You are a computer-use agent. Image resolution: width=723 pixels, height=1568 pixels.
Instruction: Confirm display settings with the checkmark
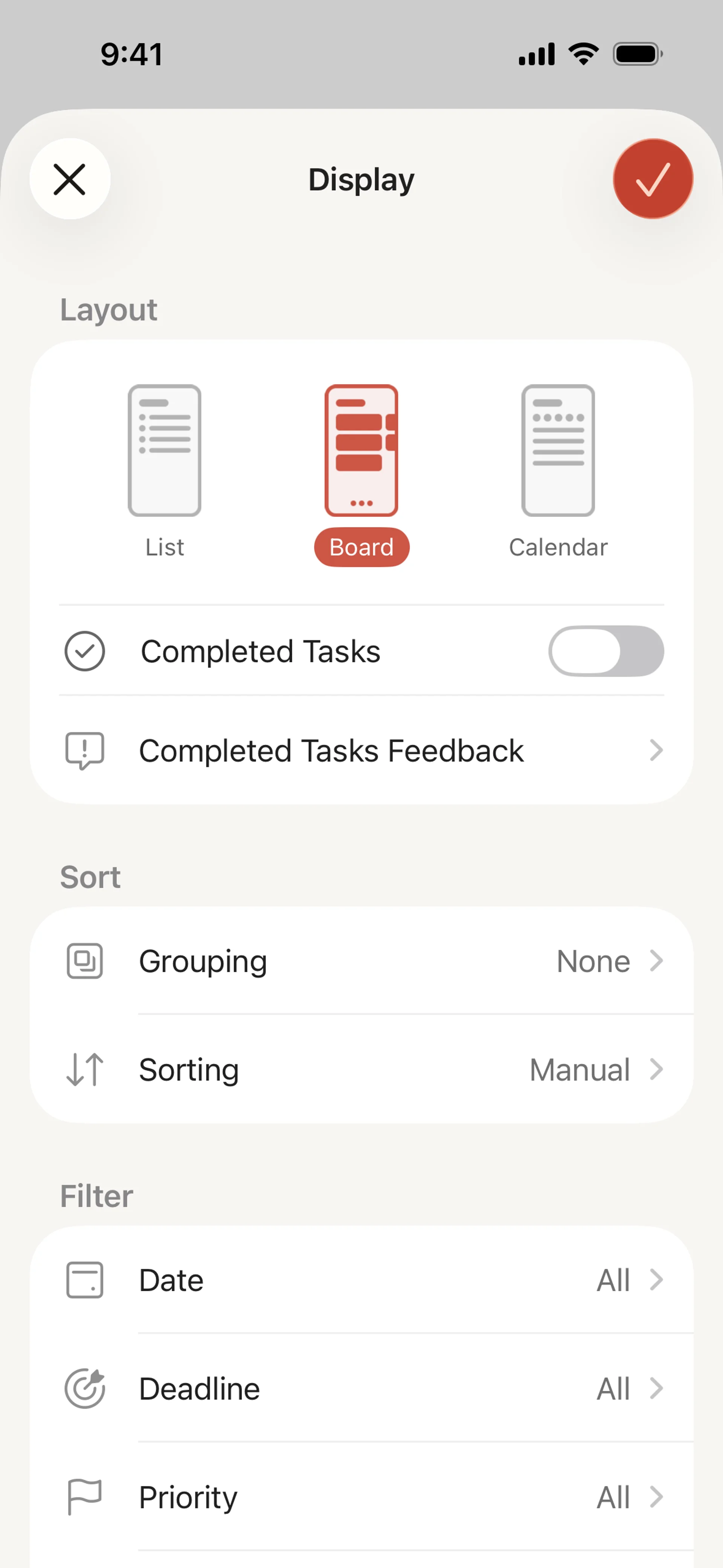pos(653,179)
